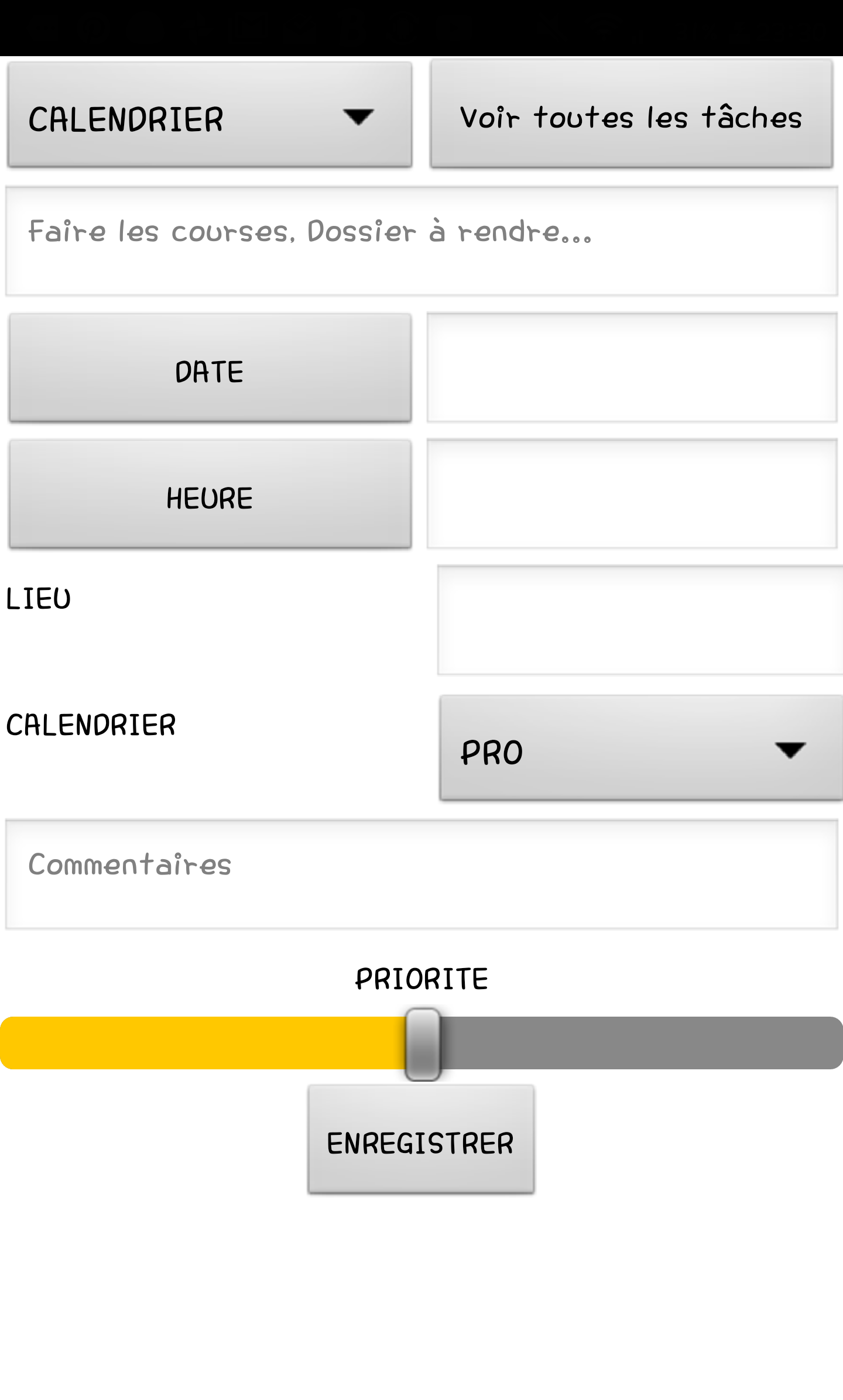Open the HEURE time picker
This screenshot has height=1400, width=843.
(210, 495)
